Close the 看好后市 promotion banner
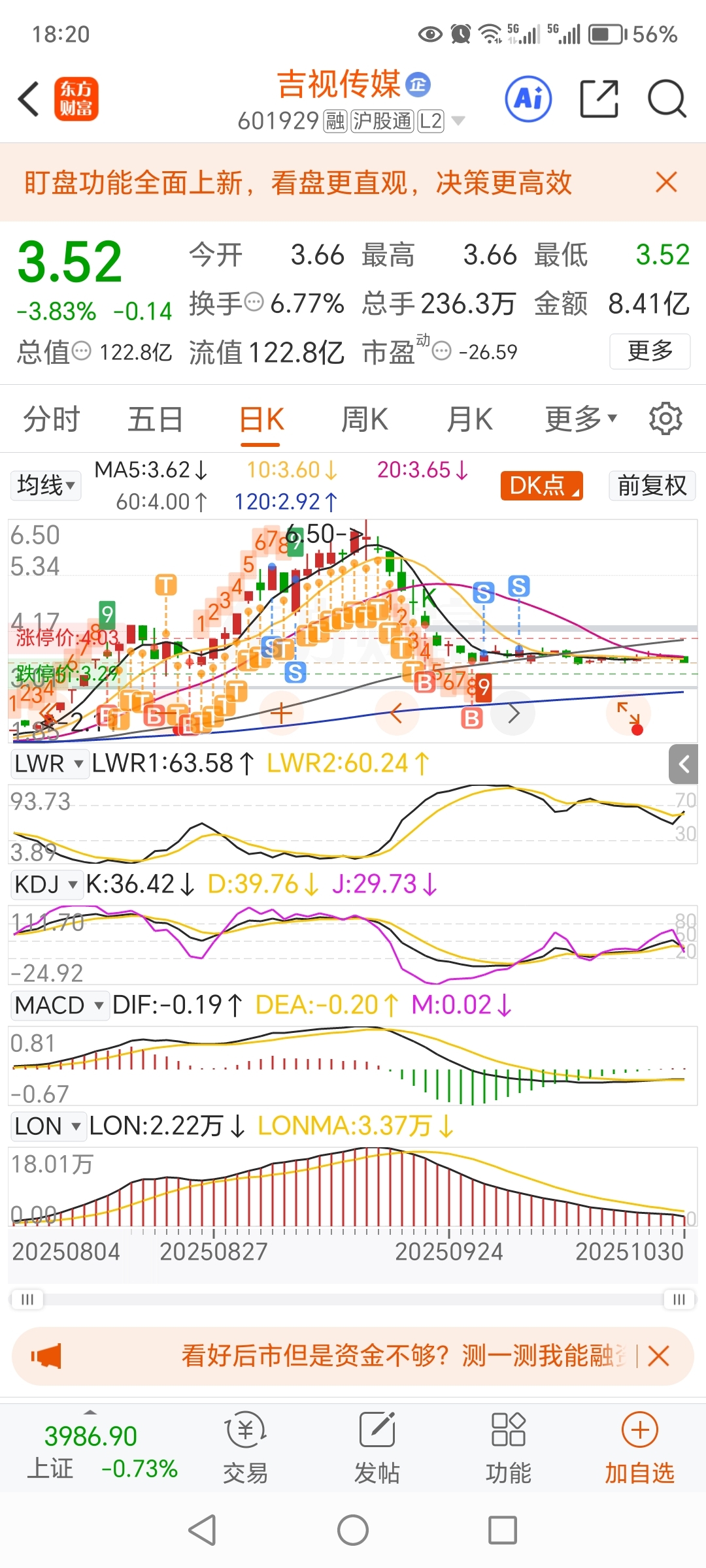The image size is (706, 1568). point(658,1356)
